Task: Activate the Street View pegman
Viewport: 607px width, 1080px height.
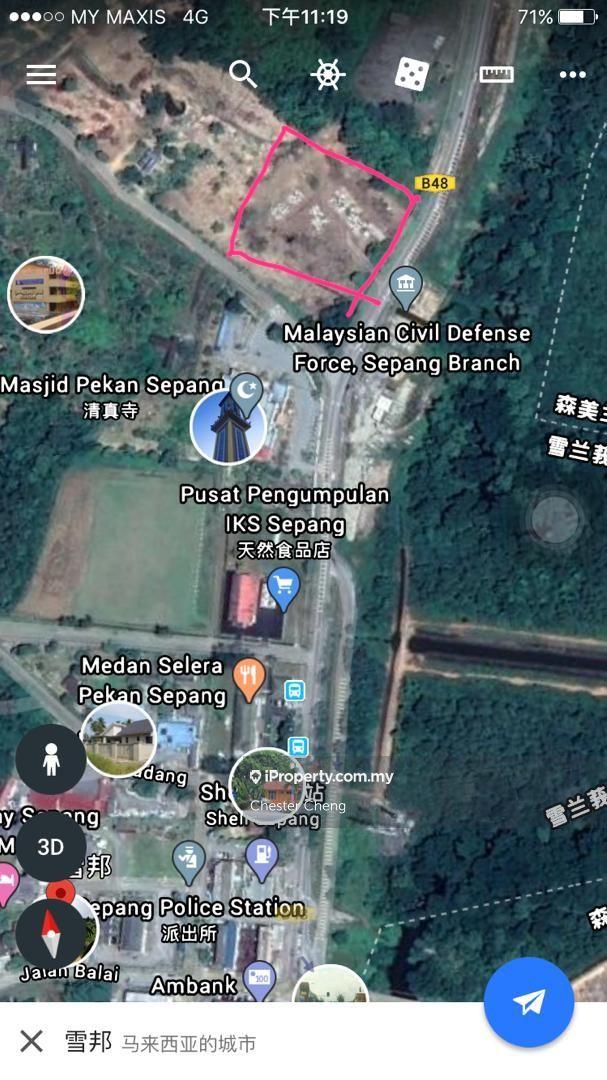Action: 51,760
